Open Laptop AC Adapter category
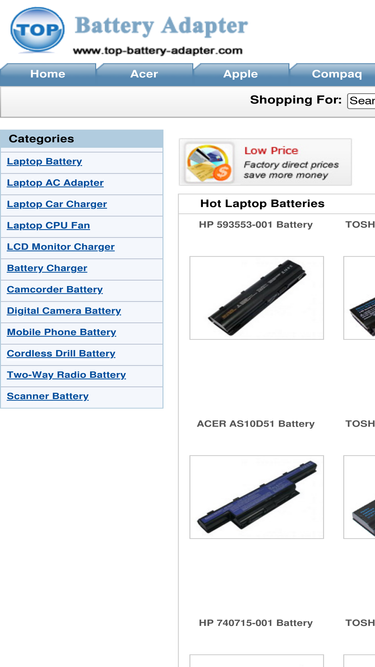Viewport: 375px width, 667px height. [55, 183]
